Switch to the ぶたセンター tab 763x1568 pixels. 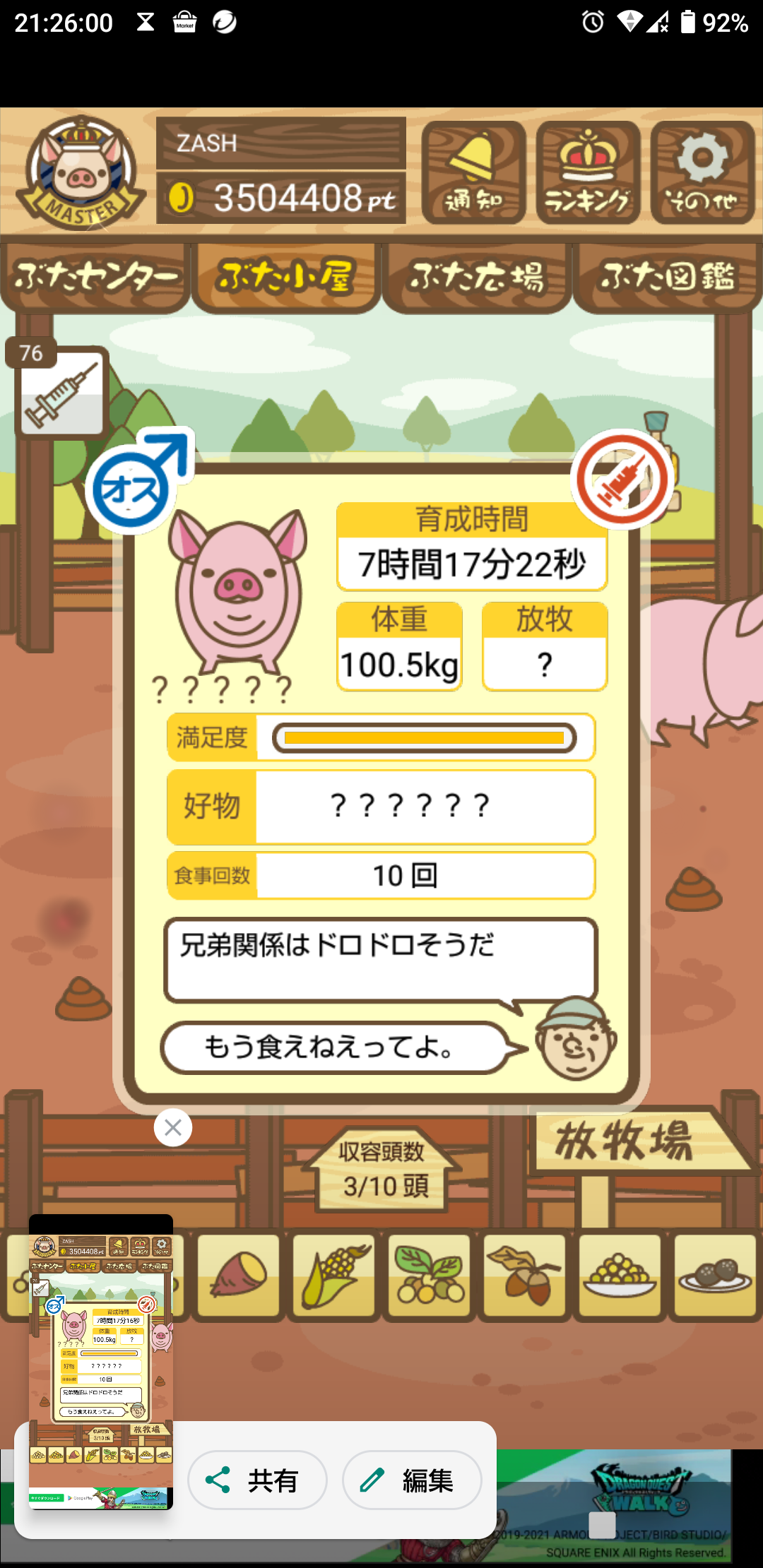95,277
